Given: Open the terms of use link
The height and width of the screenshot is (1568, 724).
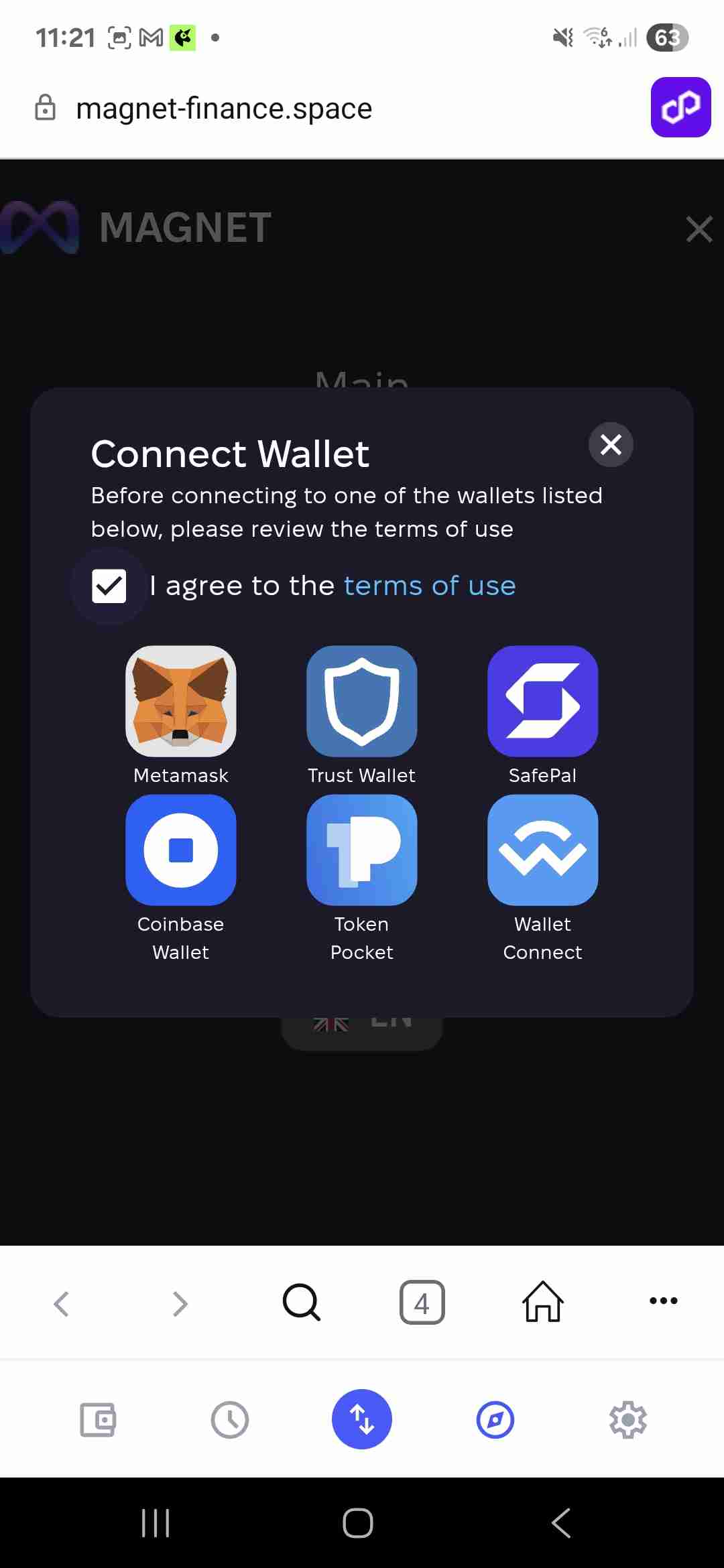Looking at the screenshot, I should tap(430, 586).
